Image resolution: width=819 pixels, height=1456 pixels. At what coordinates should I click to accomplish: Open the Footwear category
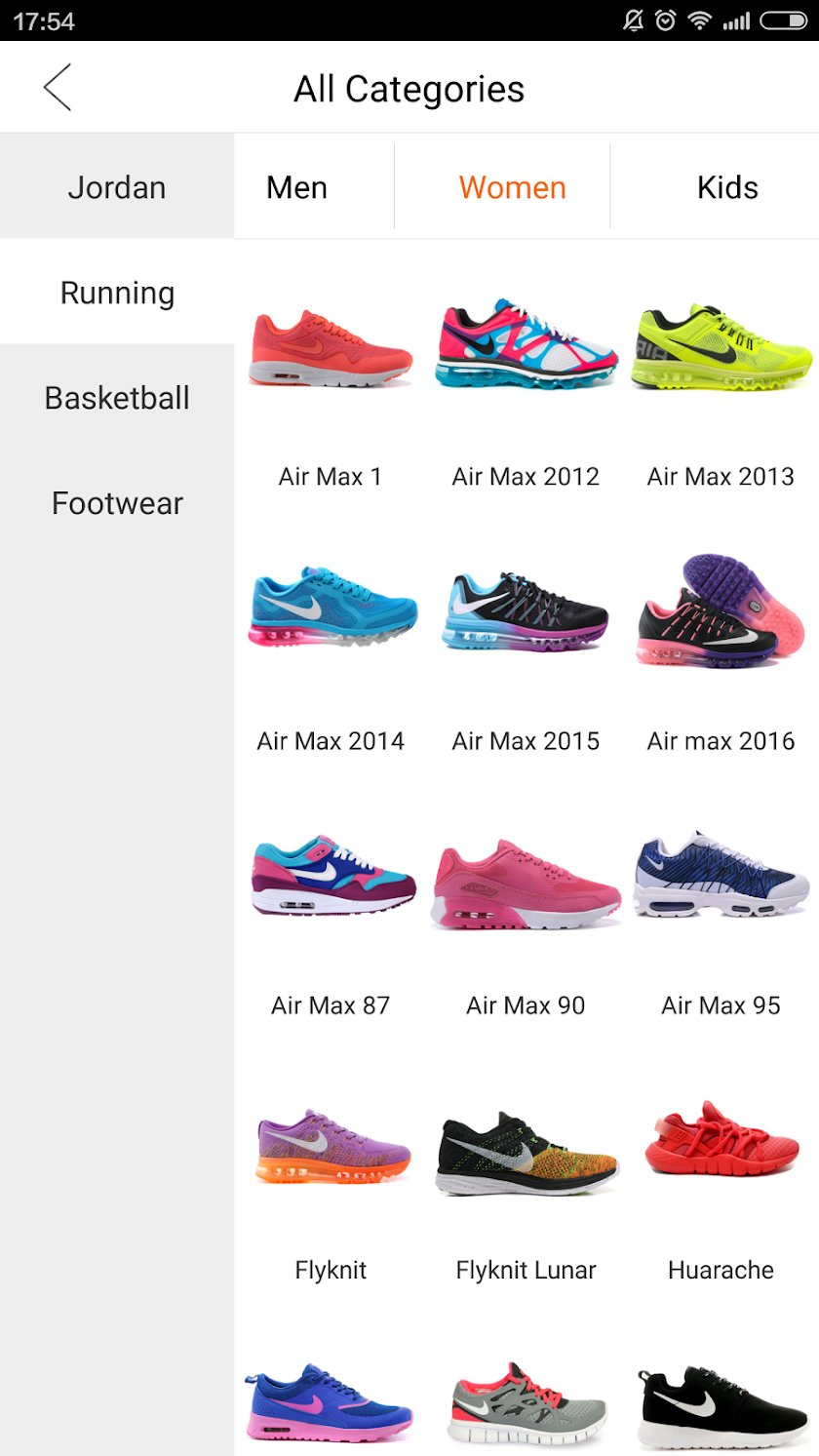click(x=117, y=503)
